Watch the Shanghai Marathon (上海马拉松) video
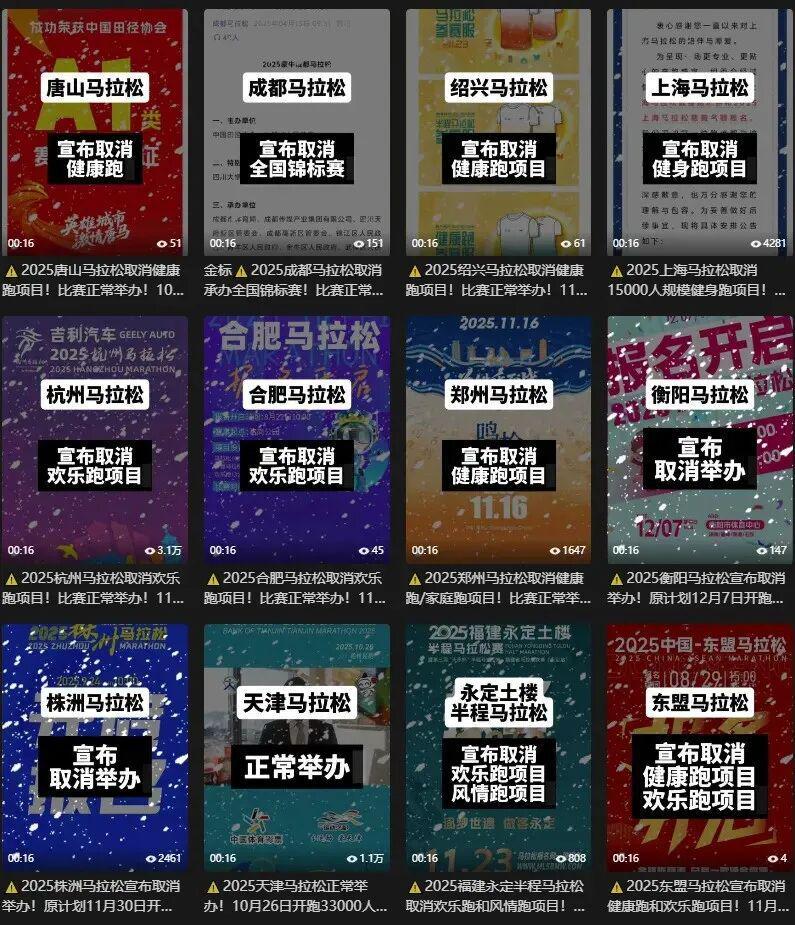Screen dimensions: 795x925 [699, 132]
